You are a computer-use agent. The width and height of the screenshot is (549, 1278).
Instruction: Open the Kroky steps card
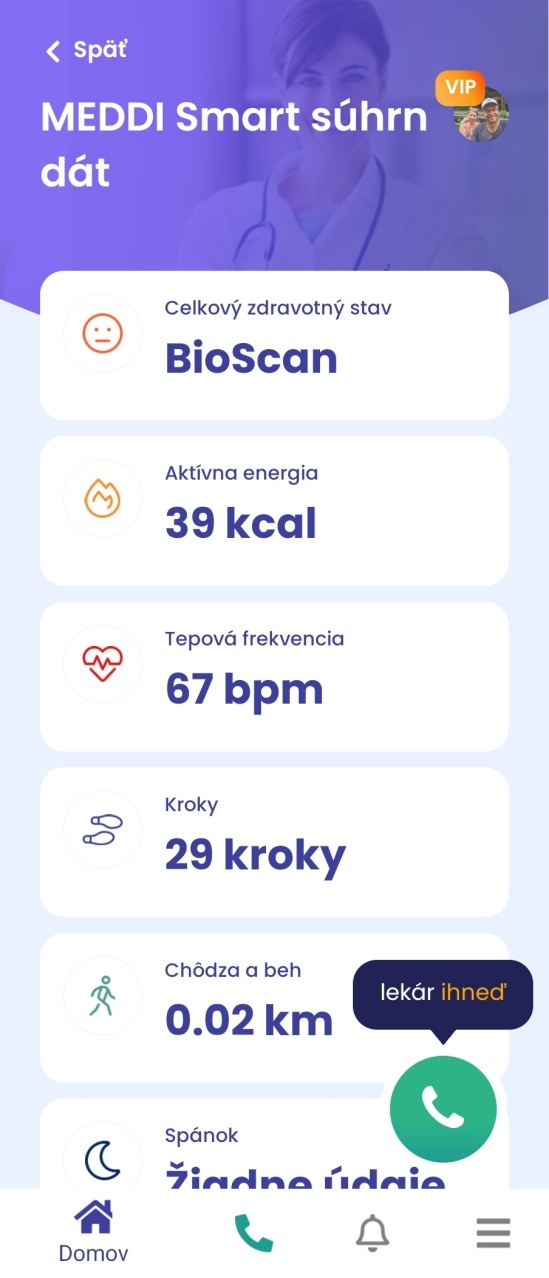click(x=274, y=842)
